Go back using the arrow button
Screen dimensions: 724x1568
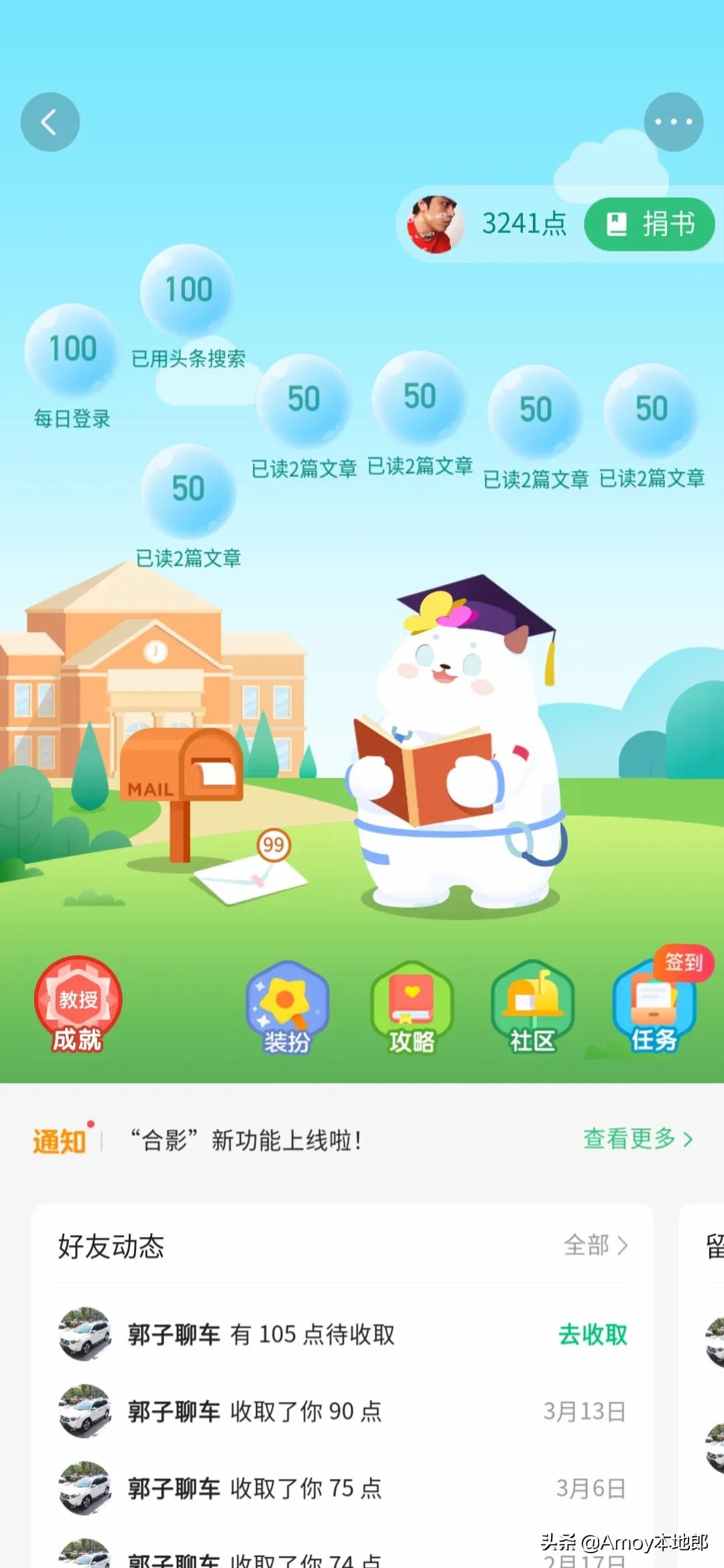pos(50,122)
